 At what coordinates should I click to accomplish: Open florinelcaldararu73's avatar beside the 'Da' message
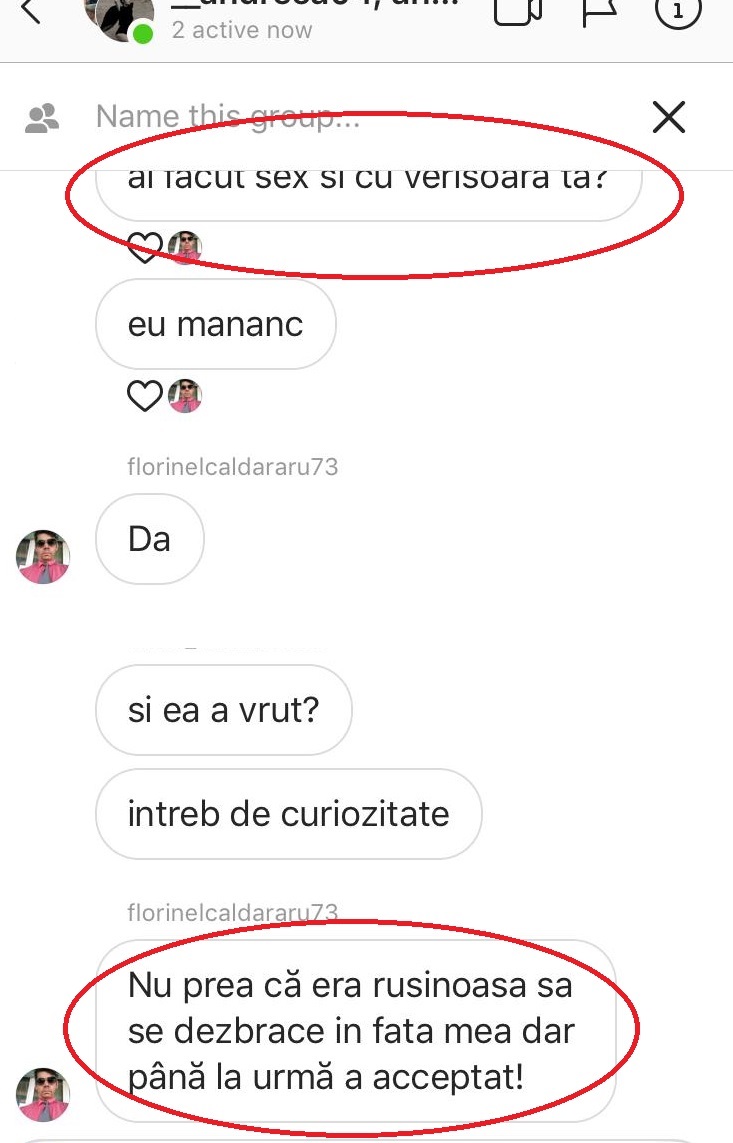click(x=43, y=556)
